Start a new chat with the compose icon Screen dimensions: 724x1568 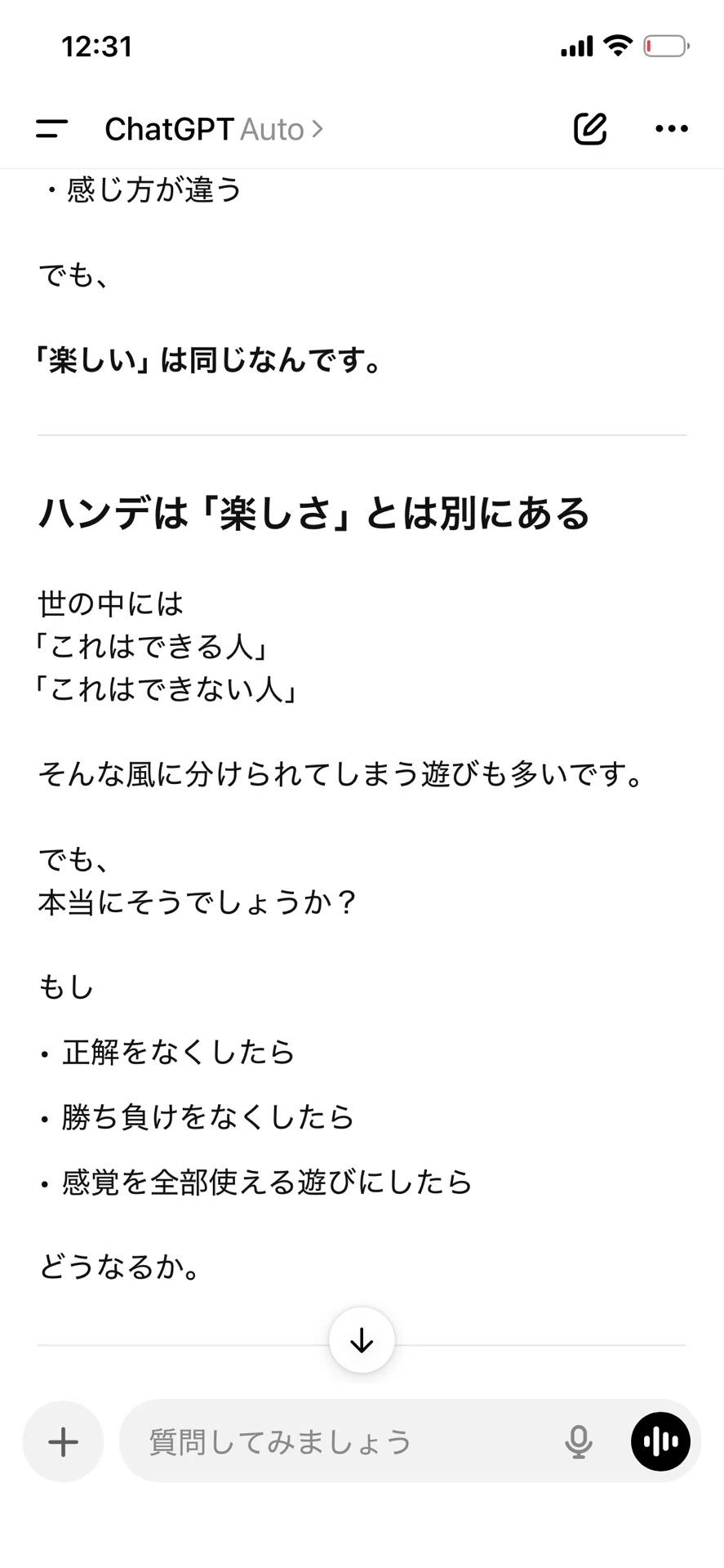tap(590, 128)
